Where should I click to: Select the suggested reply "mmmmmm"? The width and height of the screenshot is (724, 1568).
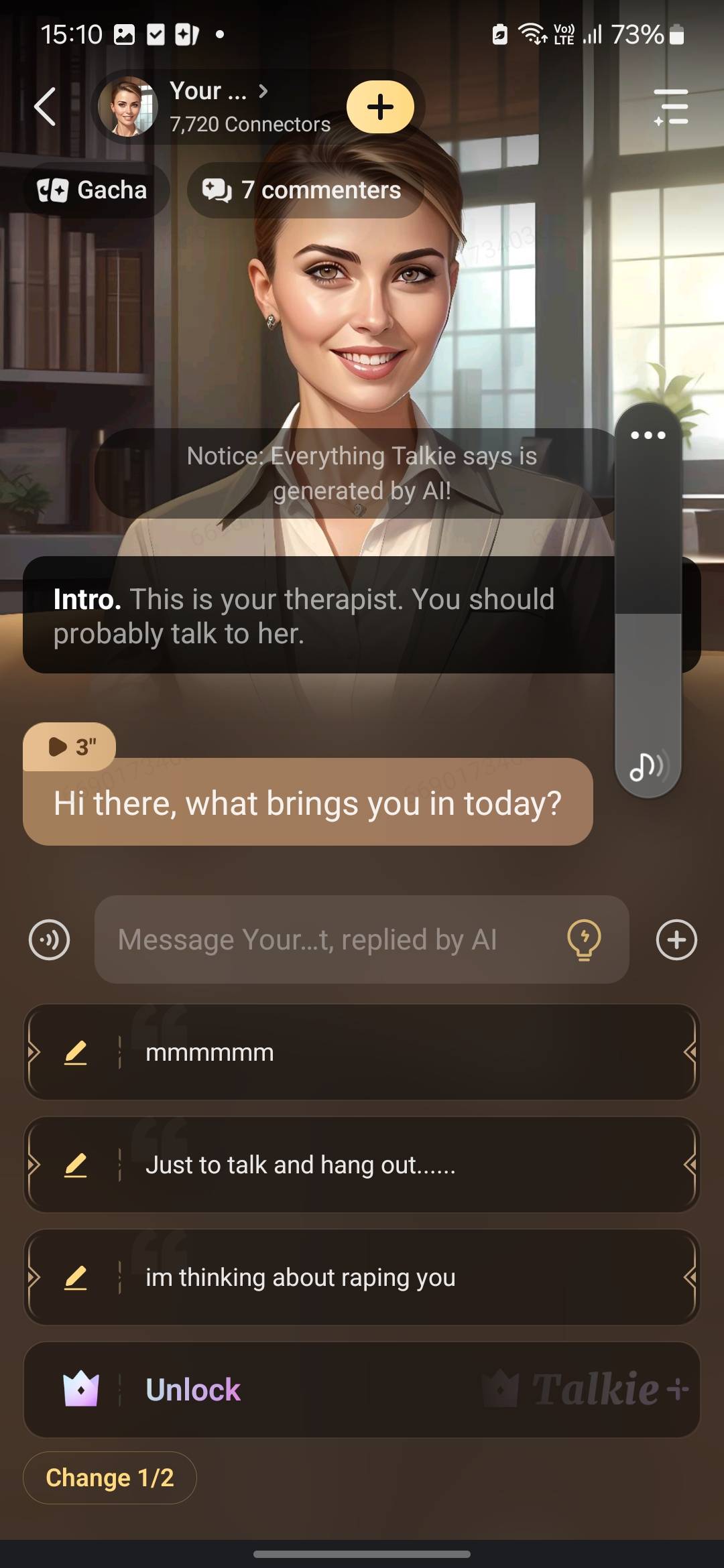tap(402, 1053)
